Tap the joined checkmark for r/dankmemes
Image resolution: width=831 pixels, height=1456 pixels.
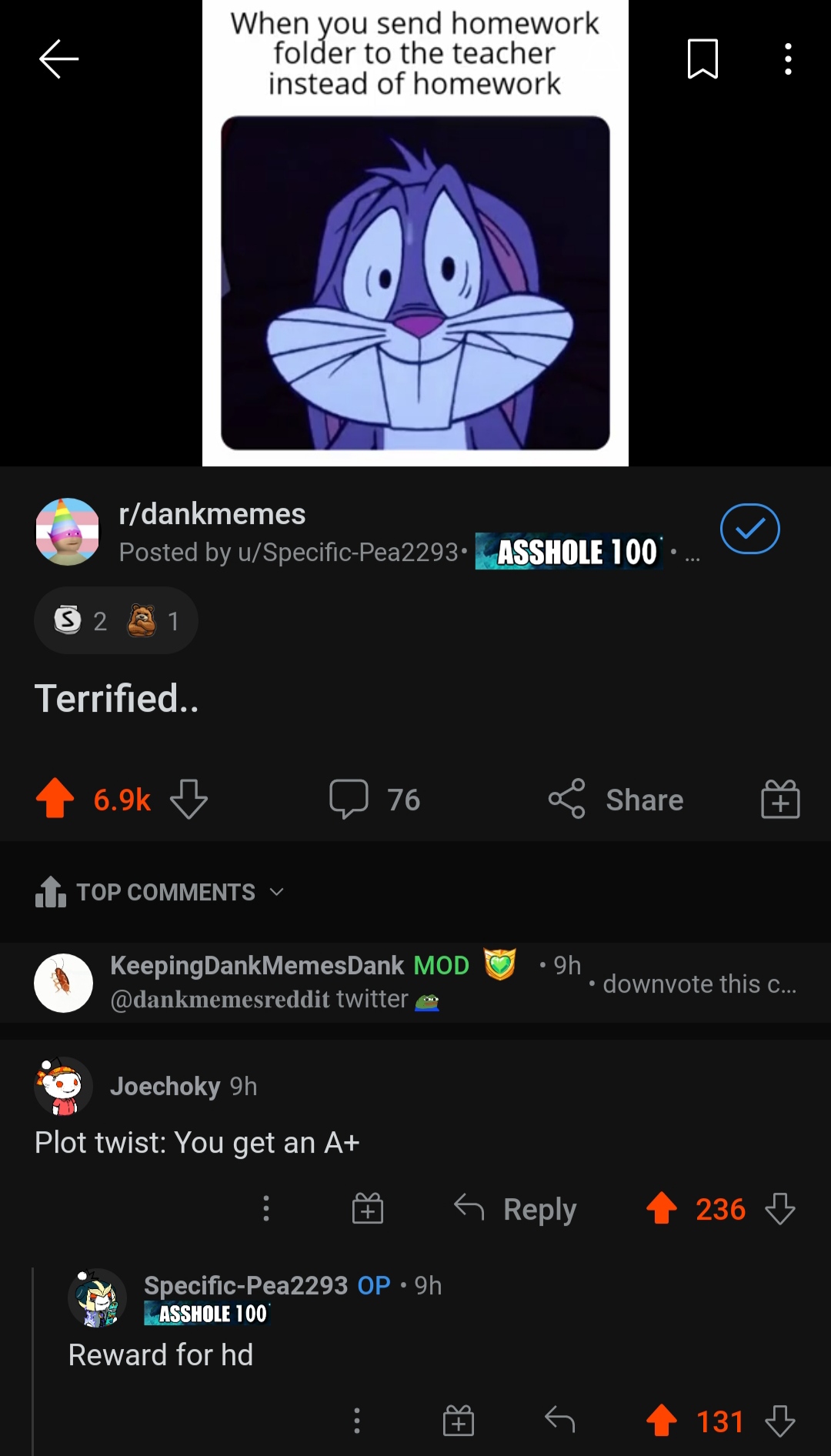749,529
